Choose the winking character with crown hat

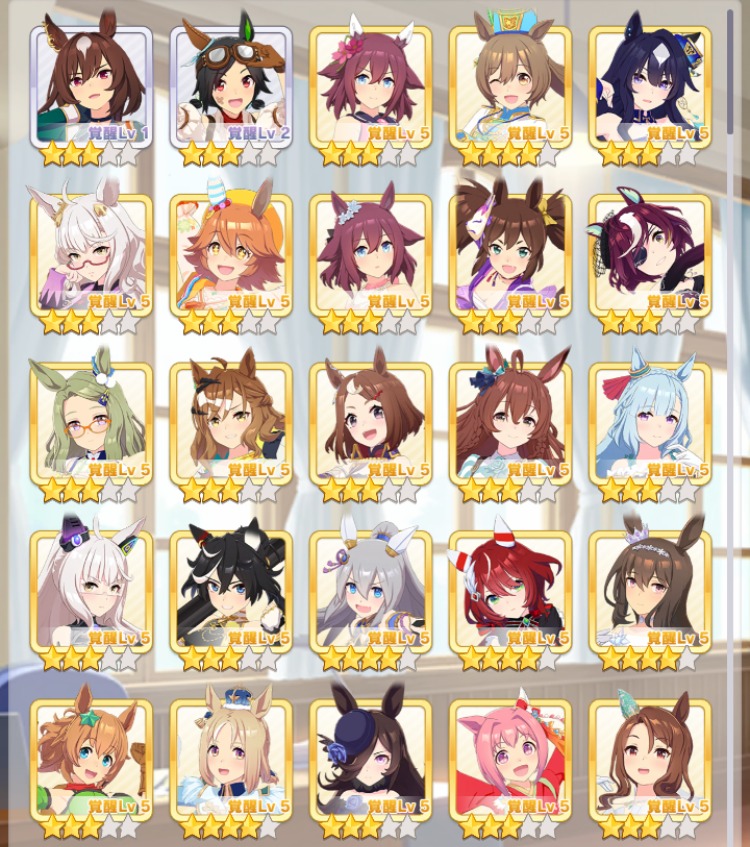511,90
